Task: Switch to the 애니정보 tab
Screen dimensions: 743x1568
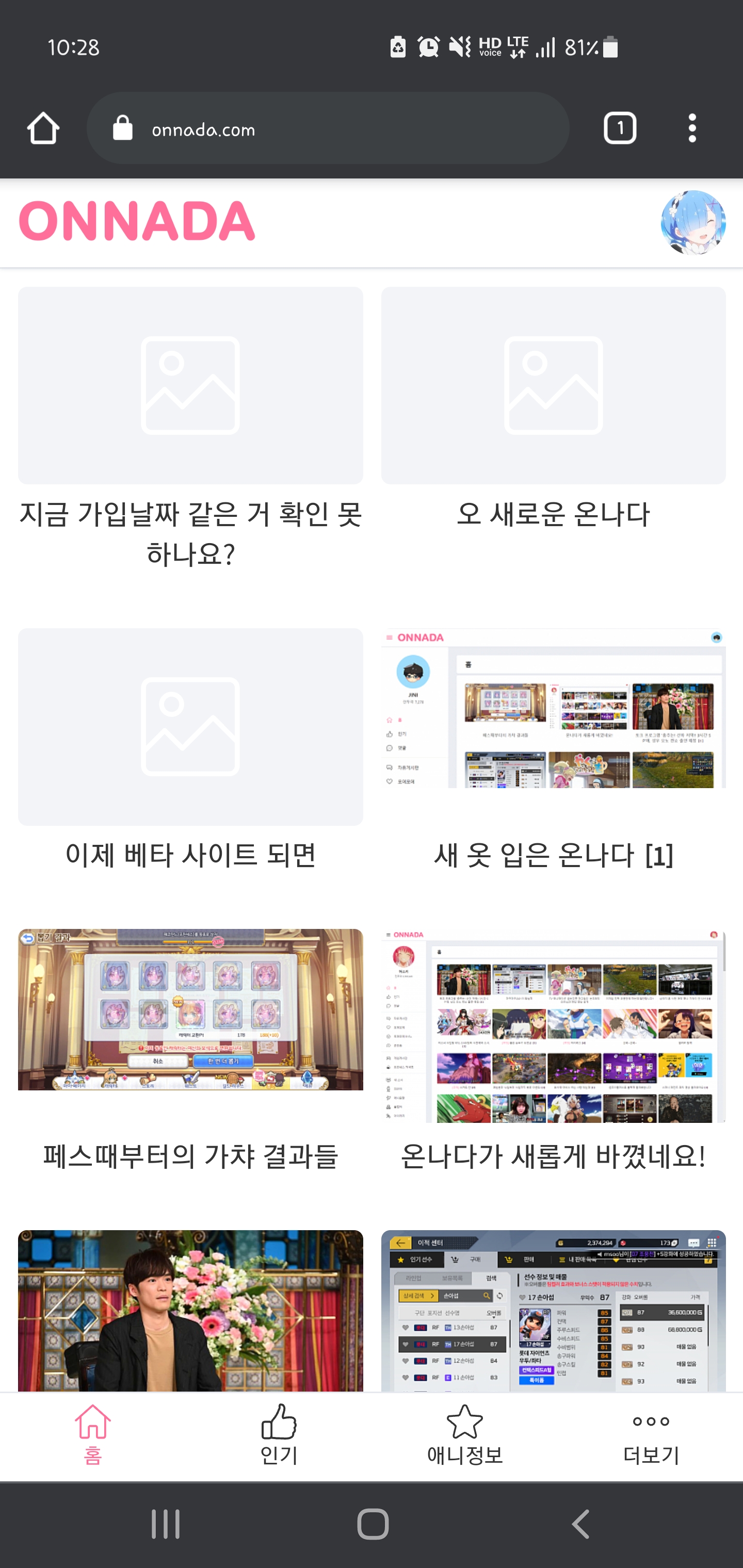Action: 465,1435
